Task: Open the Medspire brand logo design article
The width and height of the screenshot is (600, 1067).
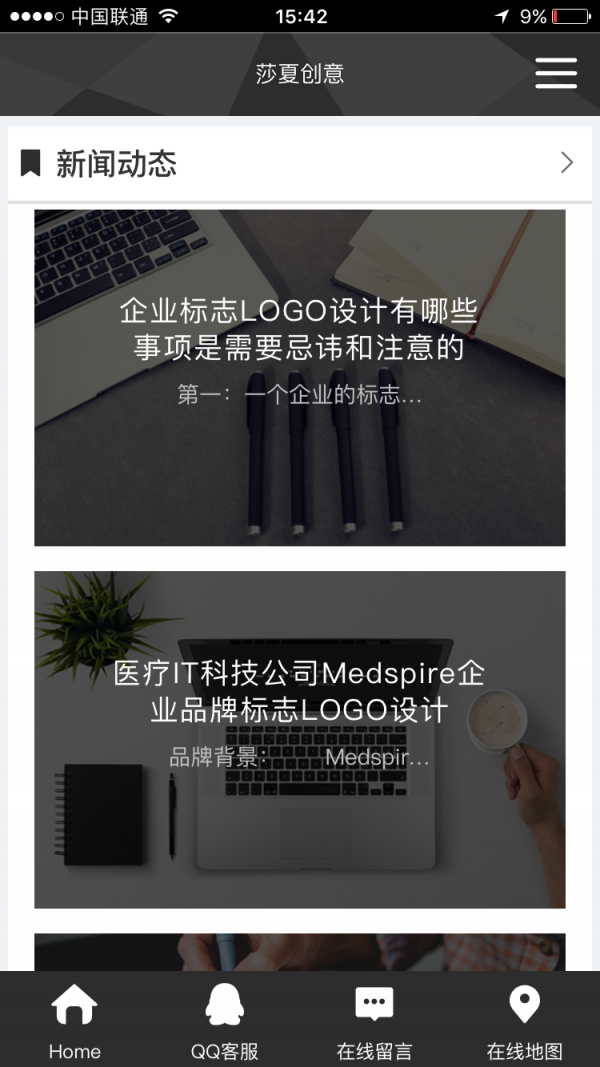Action: click(x=300, y=739)
